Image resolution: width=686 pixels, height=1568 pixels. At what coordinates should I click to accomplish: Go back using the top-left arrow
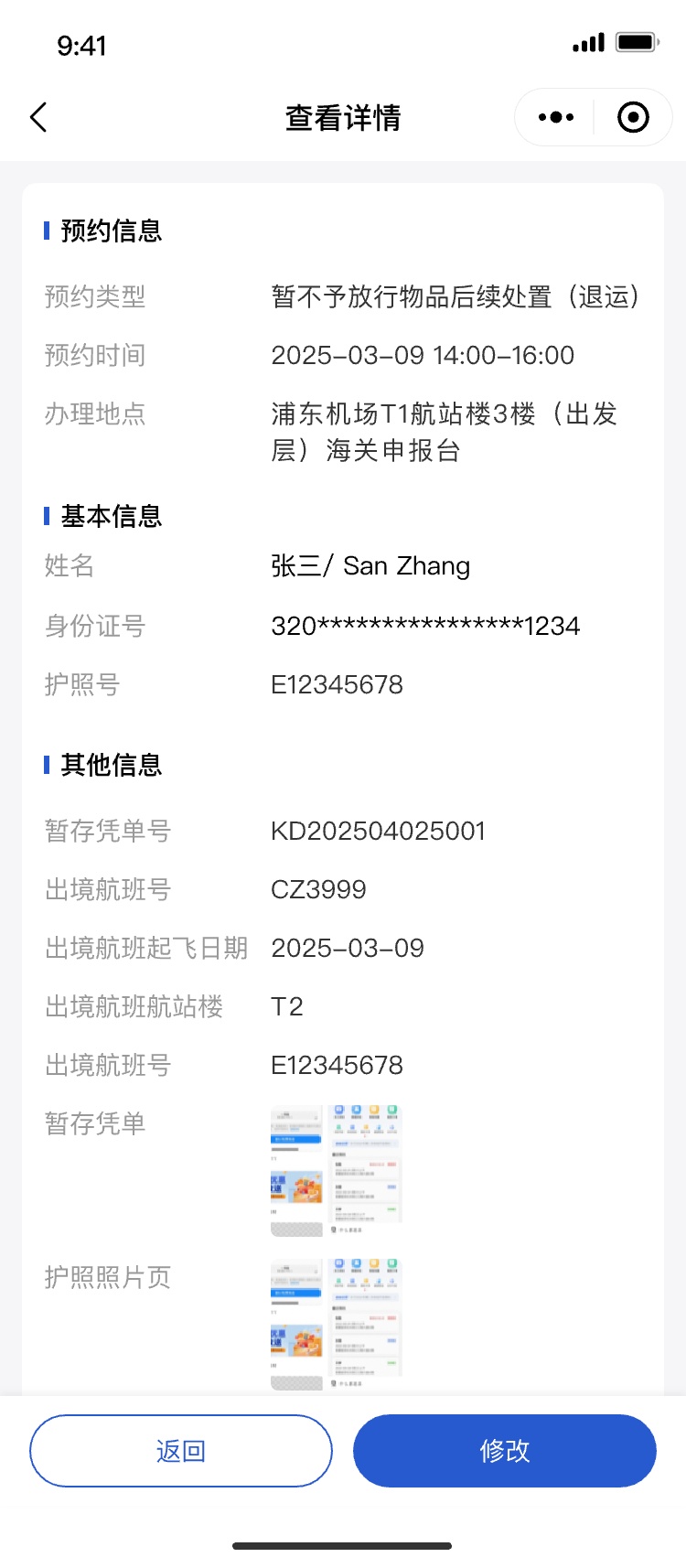38,117
